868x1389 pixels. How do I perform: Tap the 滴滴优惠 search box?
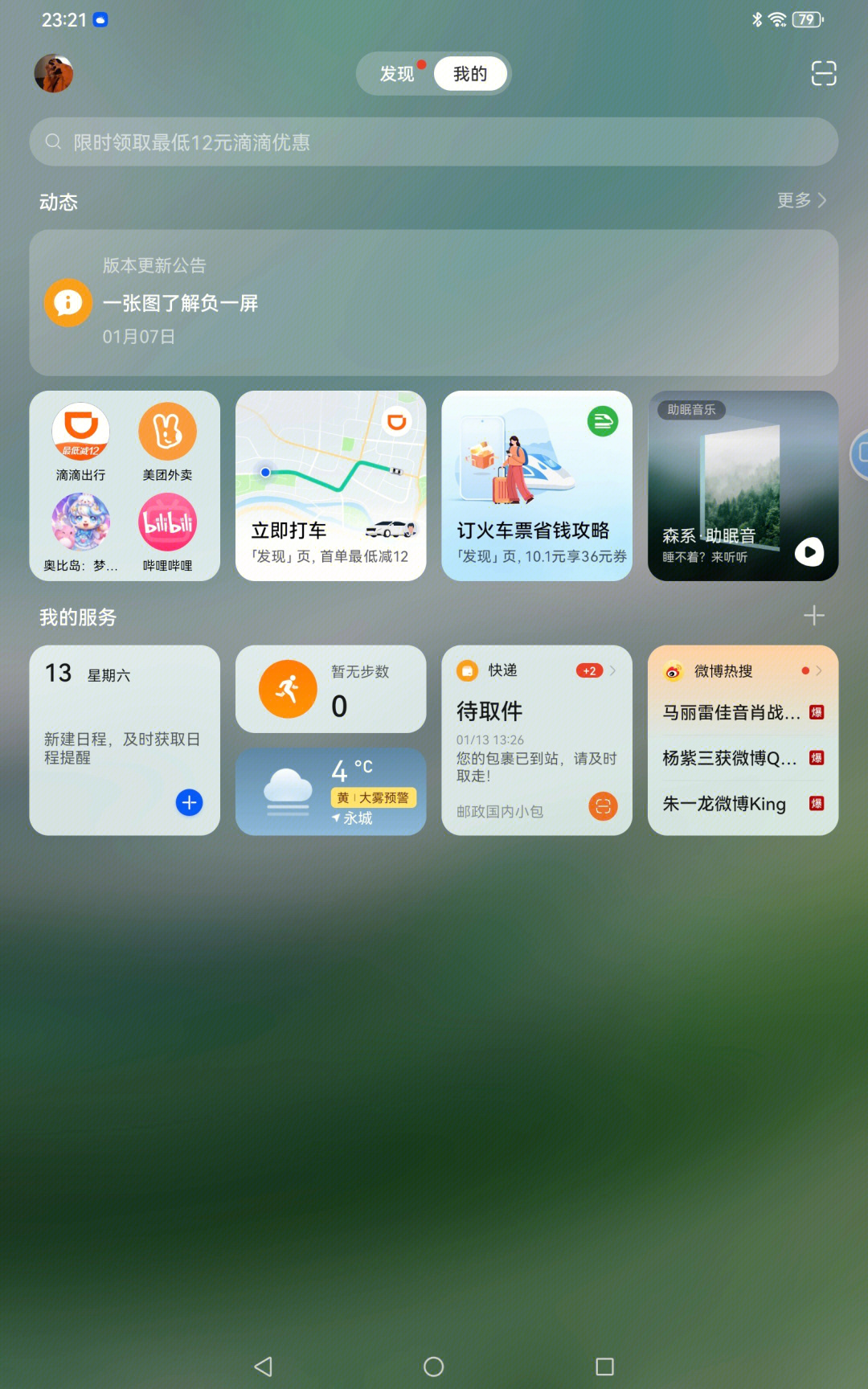tap(434, 142)
